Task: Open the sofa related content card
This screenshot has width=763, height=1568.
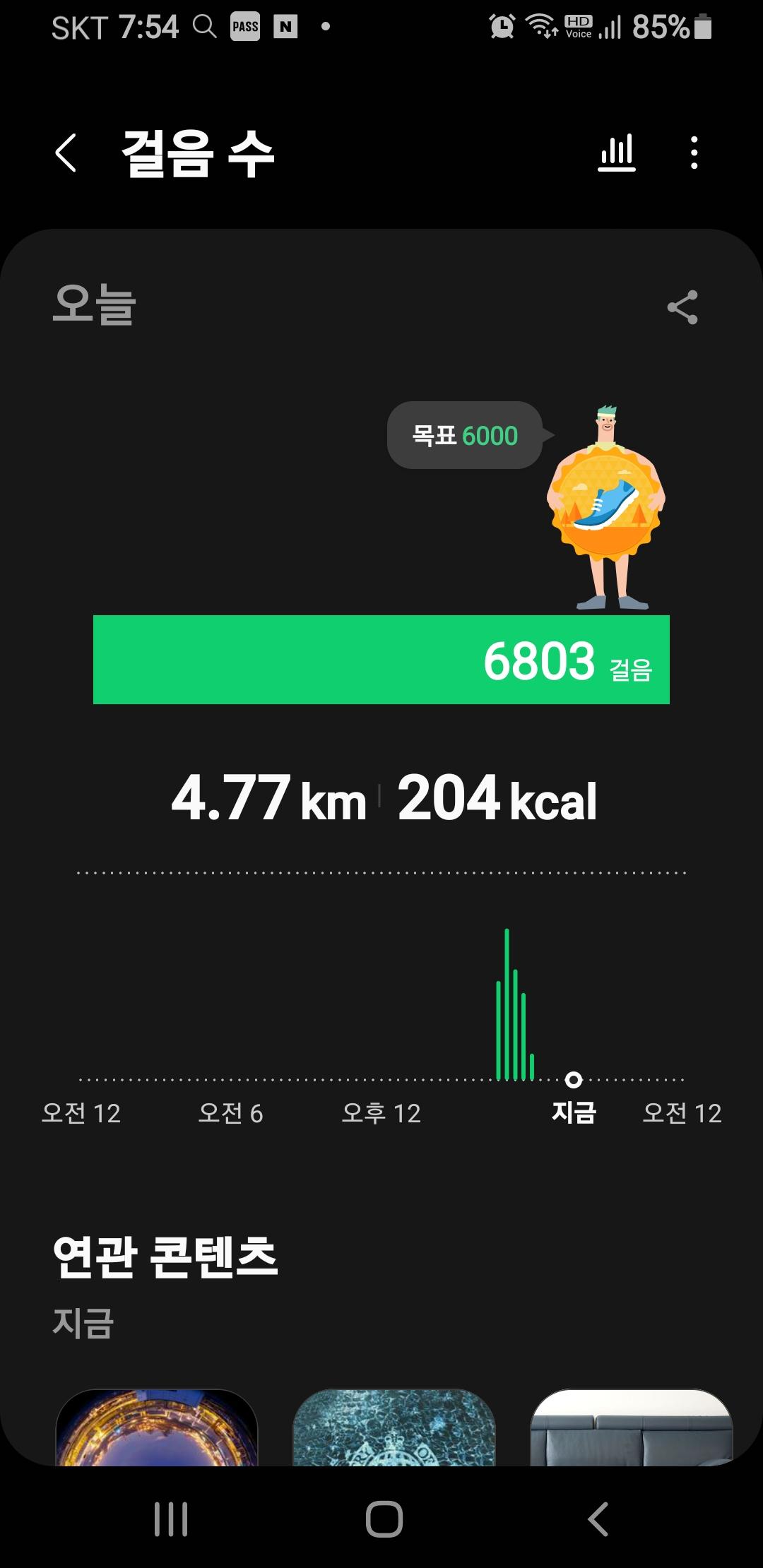Action: point(632,1427)
